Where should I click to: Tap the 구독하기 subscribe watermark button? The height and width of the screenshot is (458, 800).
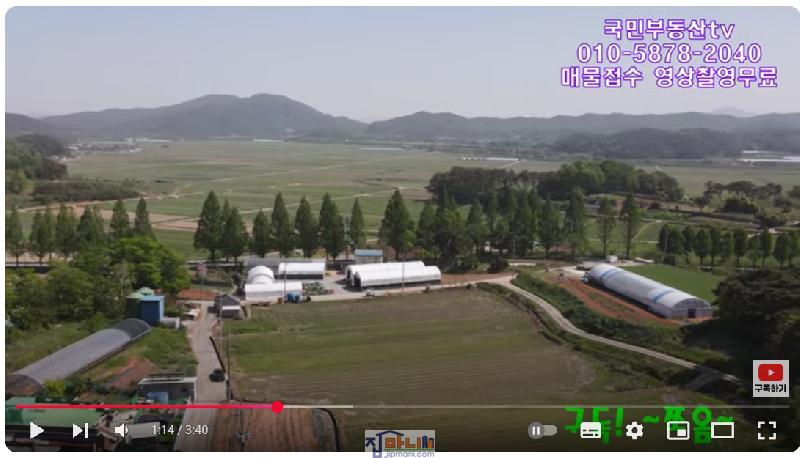pos(770,378)
